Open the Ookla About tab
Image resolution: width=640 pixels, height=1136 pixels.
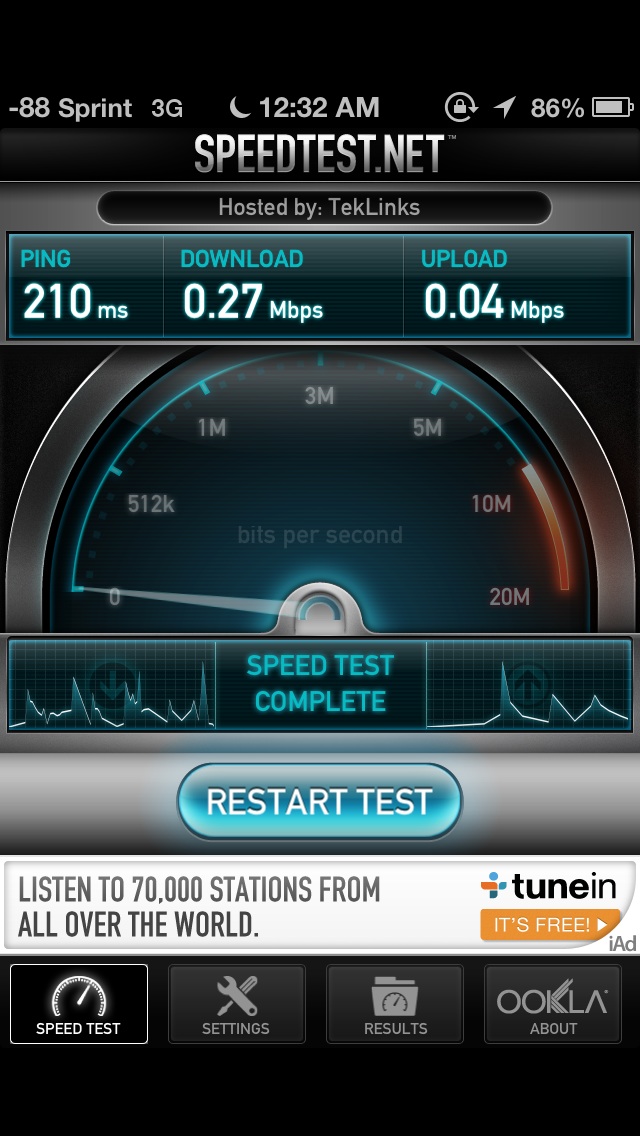coord(553,1003)
